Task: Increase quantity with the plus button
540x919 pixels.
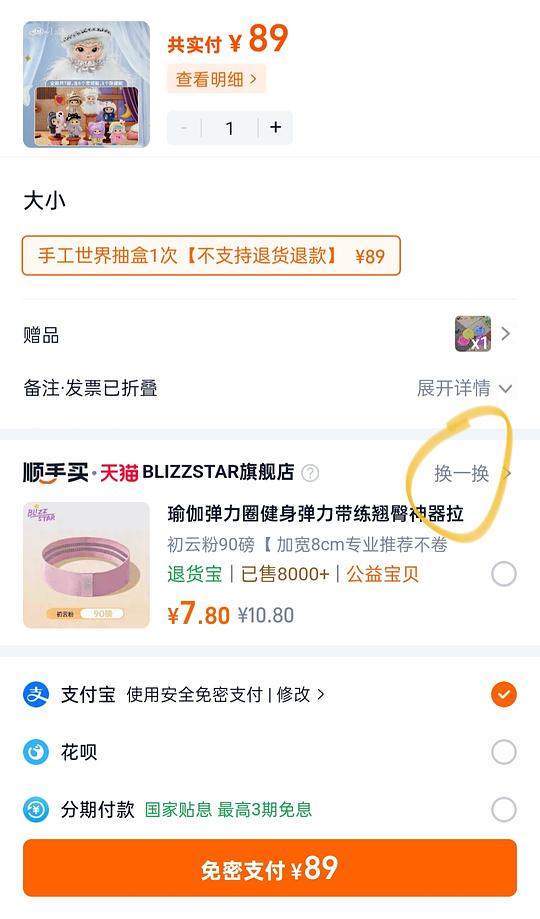Action: tap(276, 127)
